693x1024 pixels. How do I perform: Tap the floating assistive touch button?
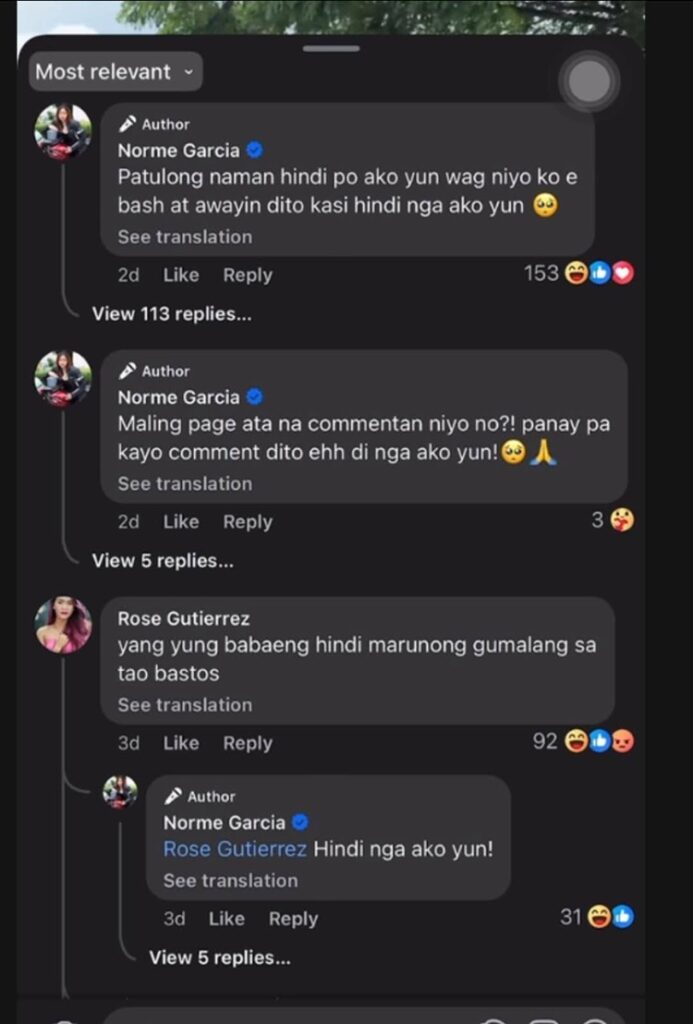(x=589, y=82)
